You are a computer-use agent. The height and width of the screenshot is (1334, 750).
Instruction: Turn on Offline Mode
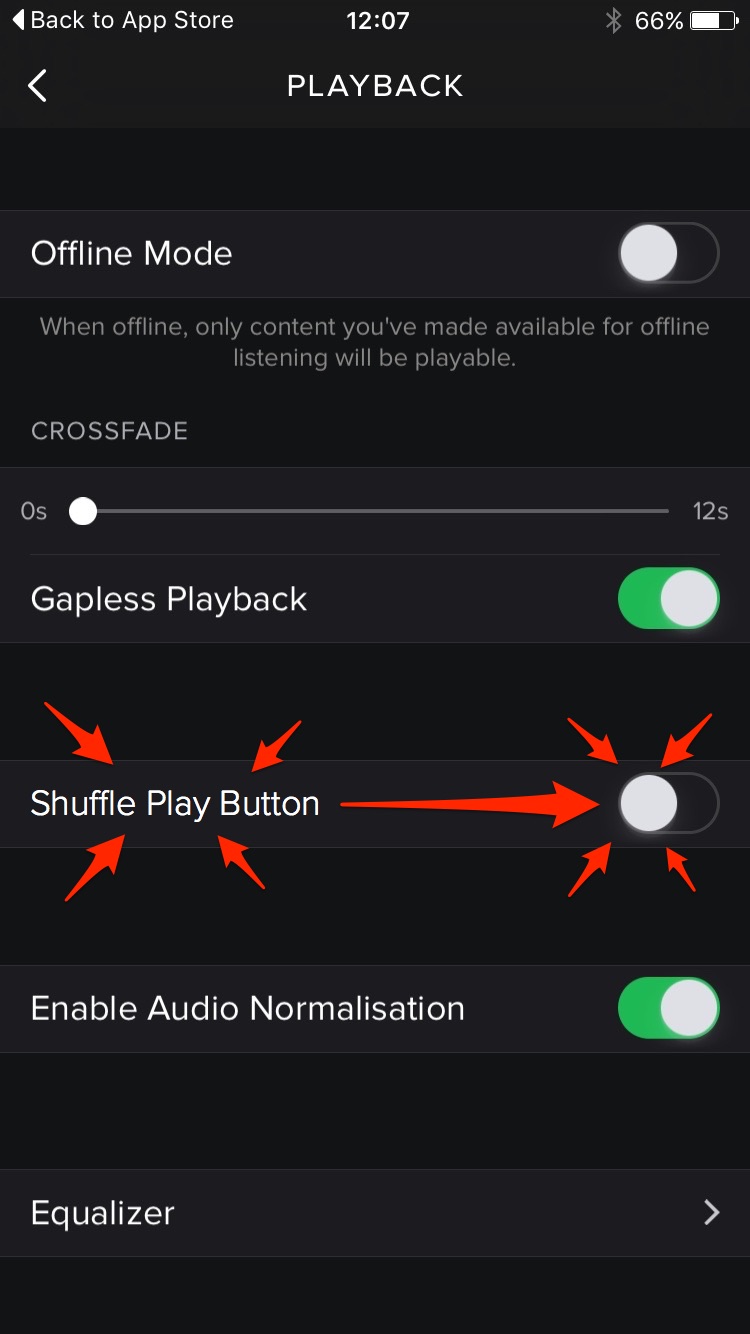tap(668, 254)
